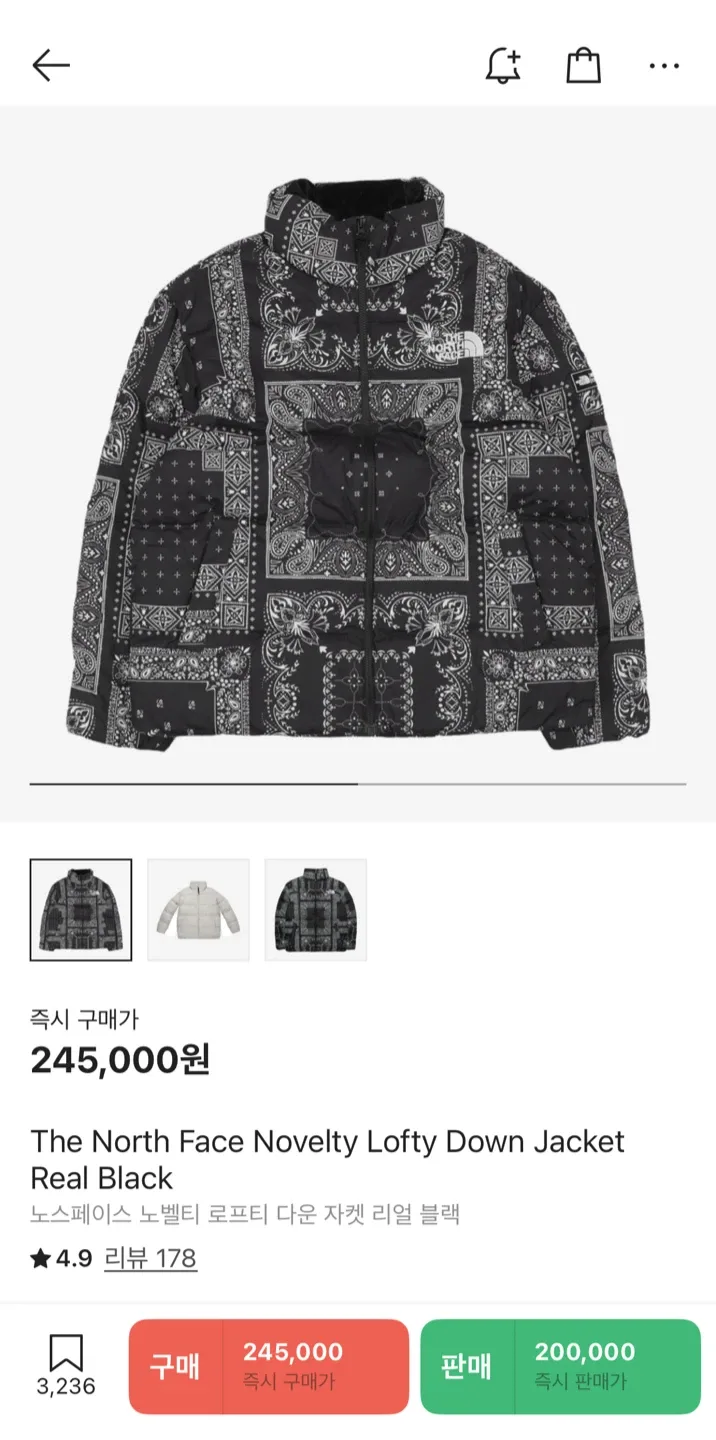
Task: Open the three-dot overflow menu
Action: pos(664,66)
